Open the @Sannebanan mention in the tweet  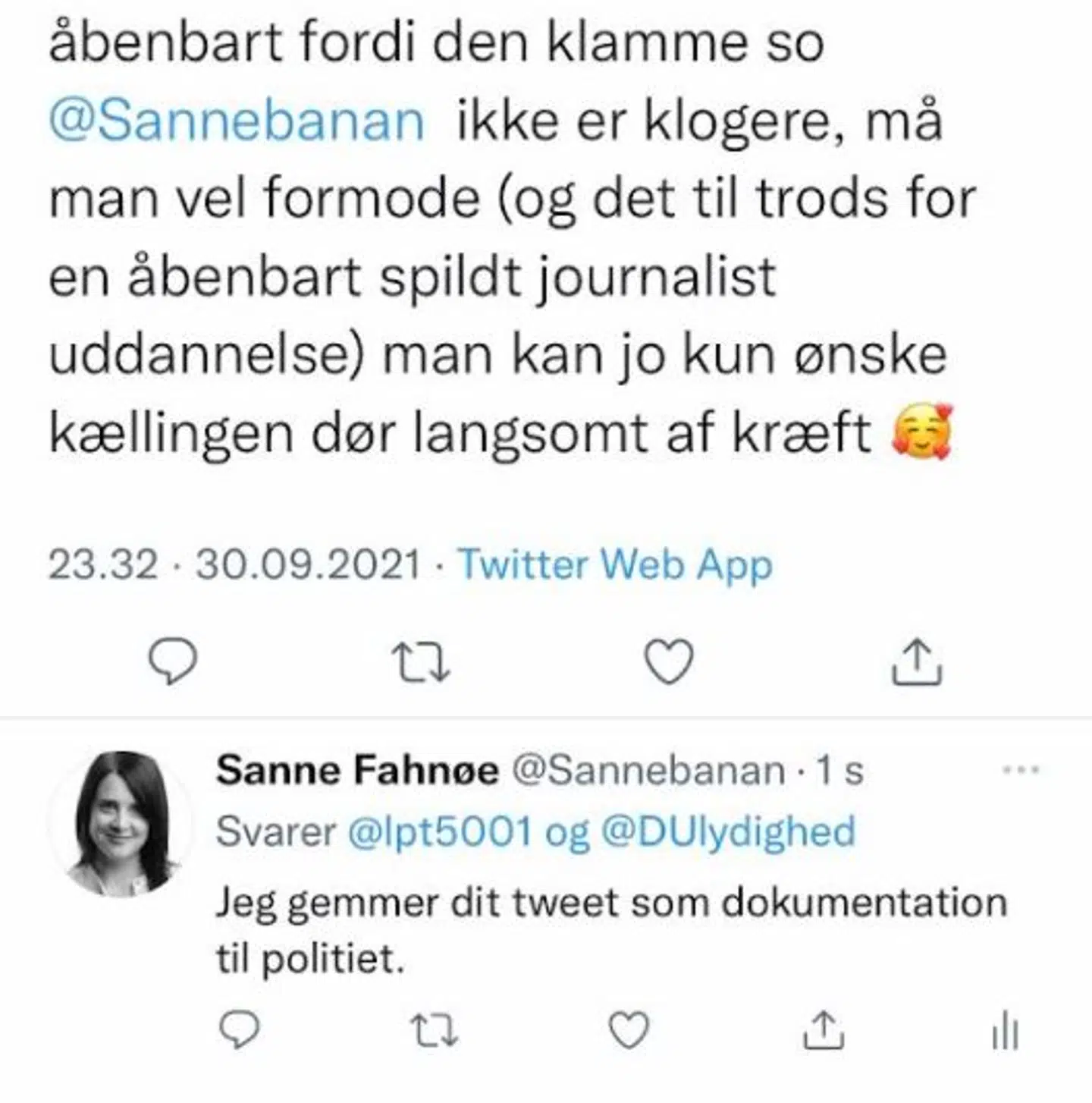237,121
